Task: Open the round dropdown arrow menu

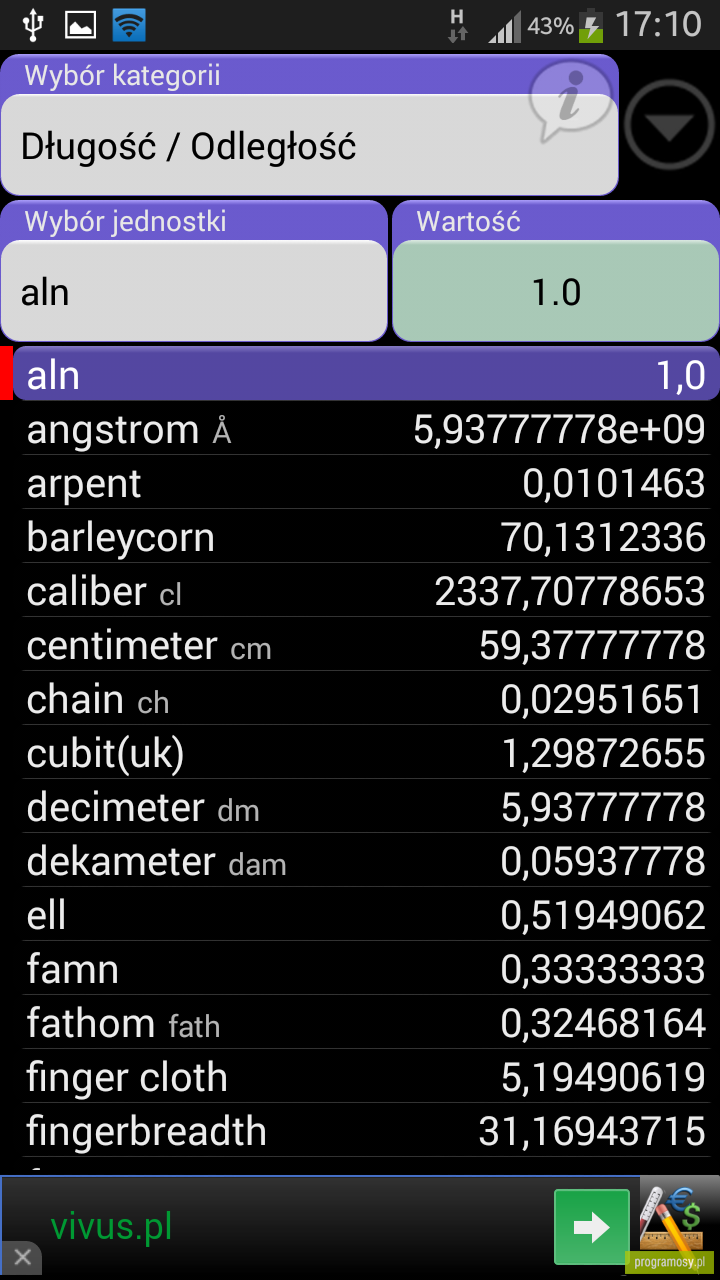Action: pos(669,127)
